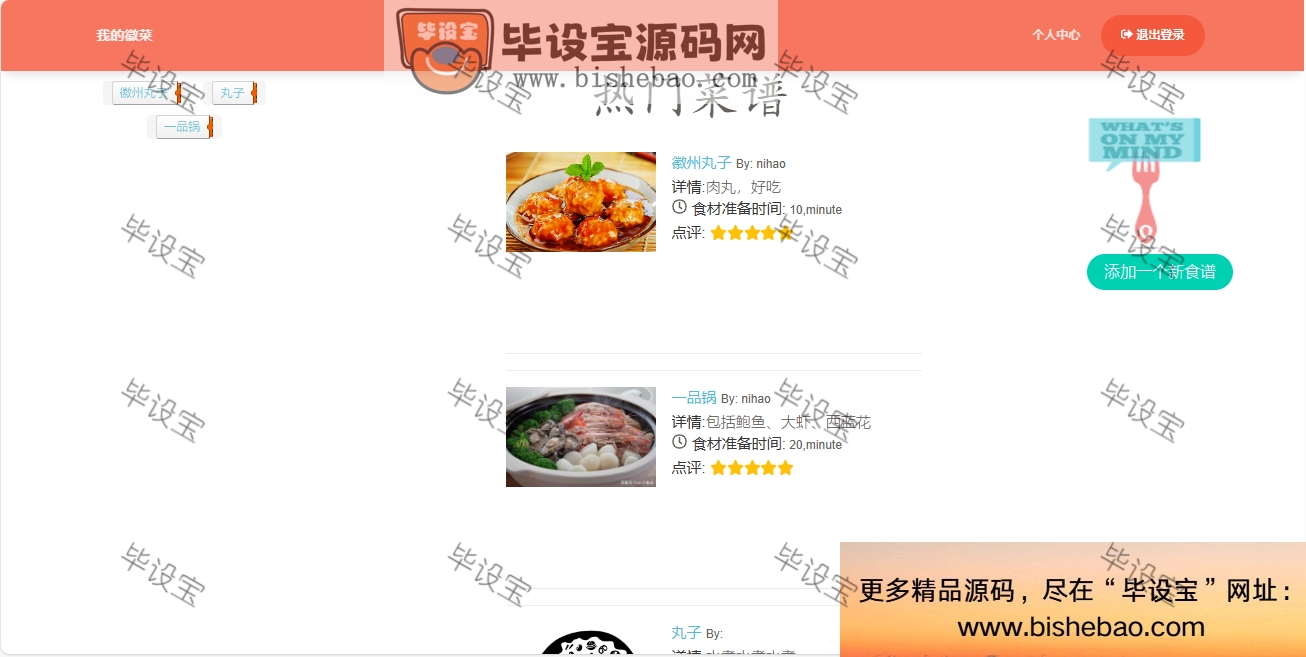Open the 徽州丸子 recipe title link

tap(701, 163)
